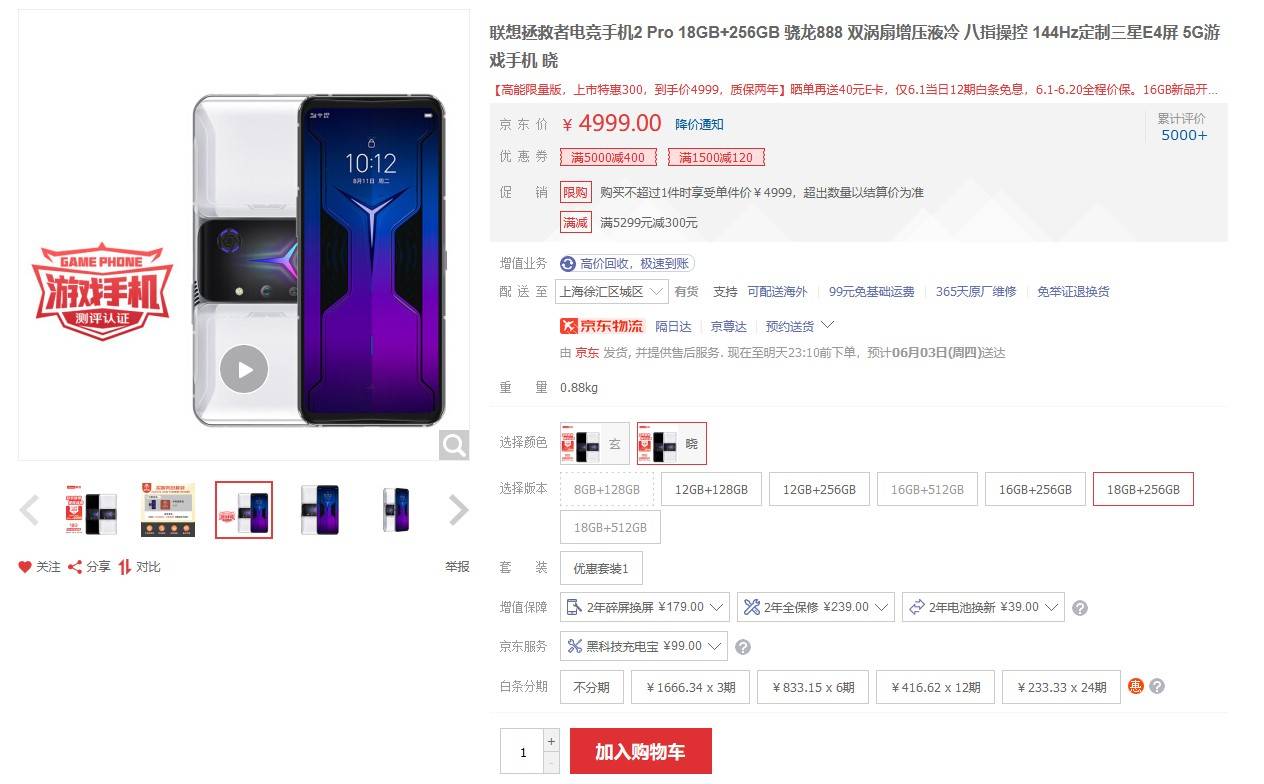Open 降价通知 price drop alert

(699, 124)
